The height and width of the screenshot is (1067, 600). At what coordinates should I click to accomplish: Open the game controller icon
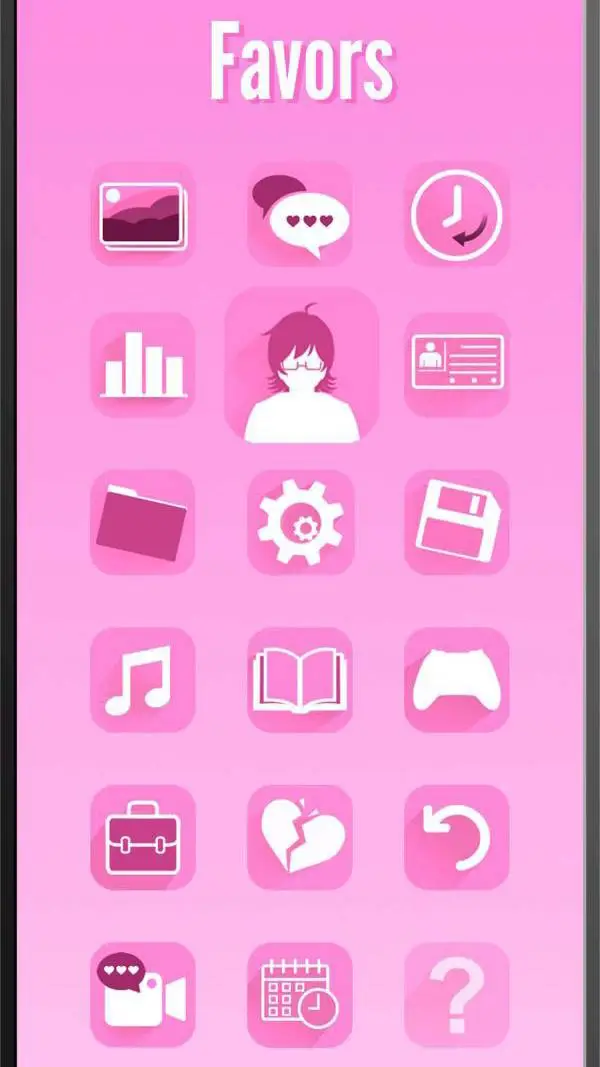[x=457, y=679]
